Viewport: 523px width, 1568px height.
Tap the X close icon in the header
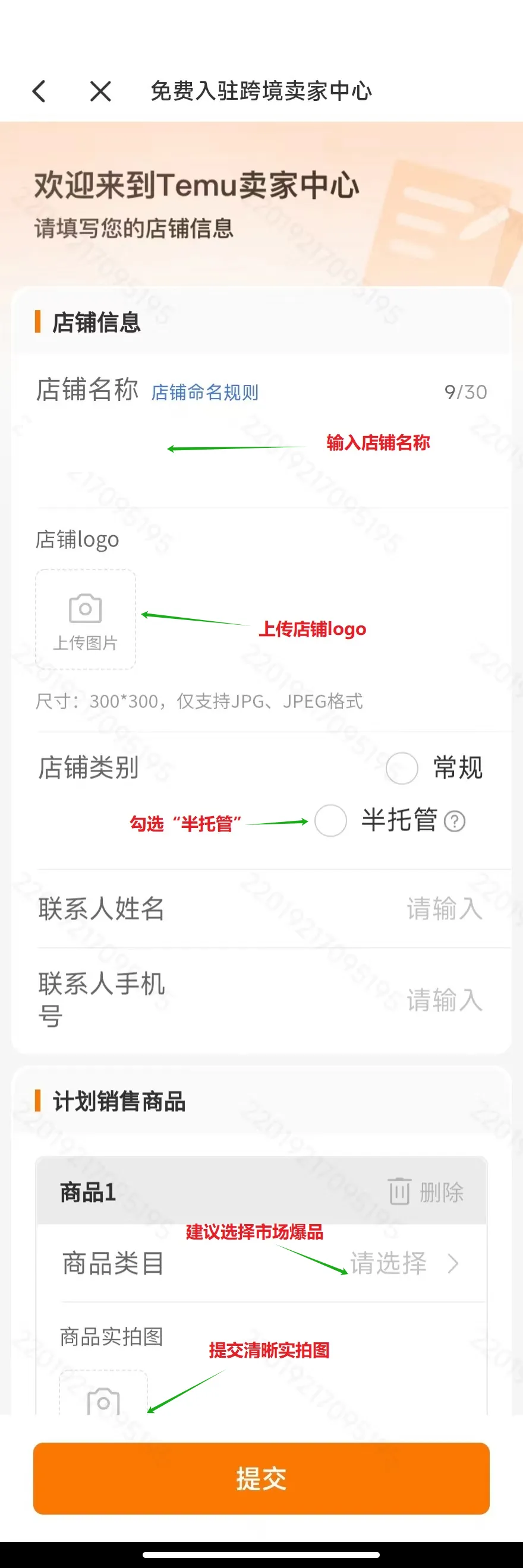point(99,91)
